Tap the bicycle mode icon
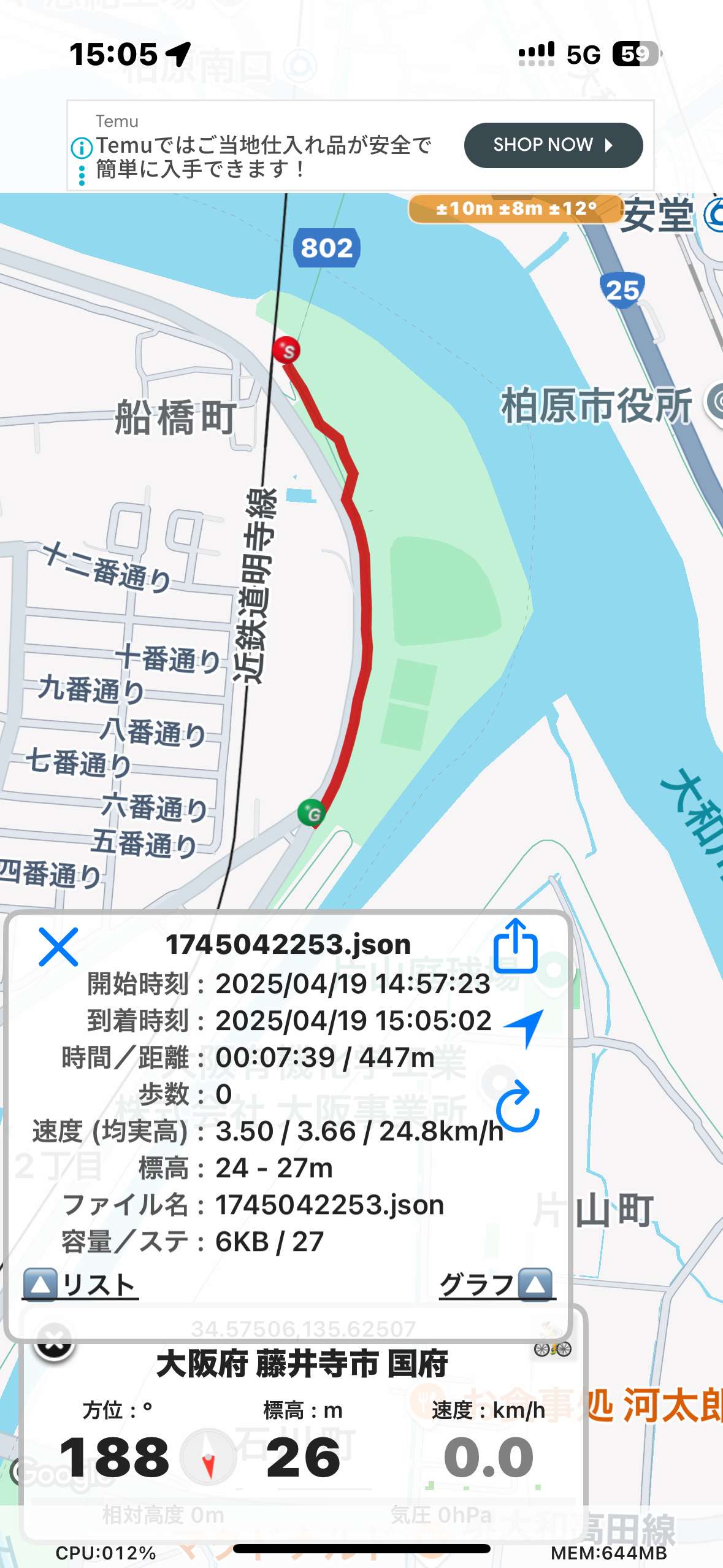Image resolution: width=723 pixels, height=1568 pixels. click(553, 1341)
